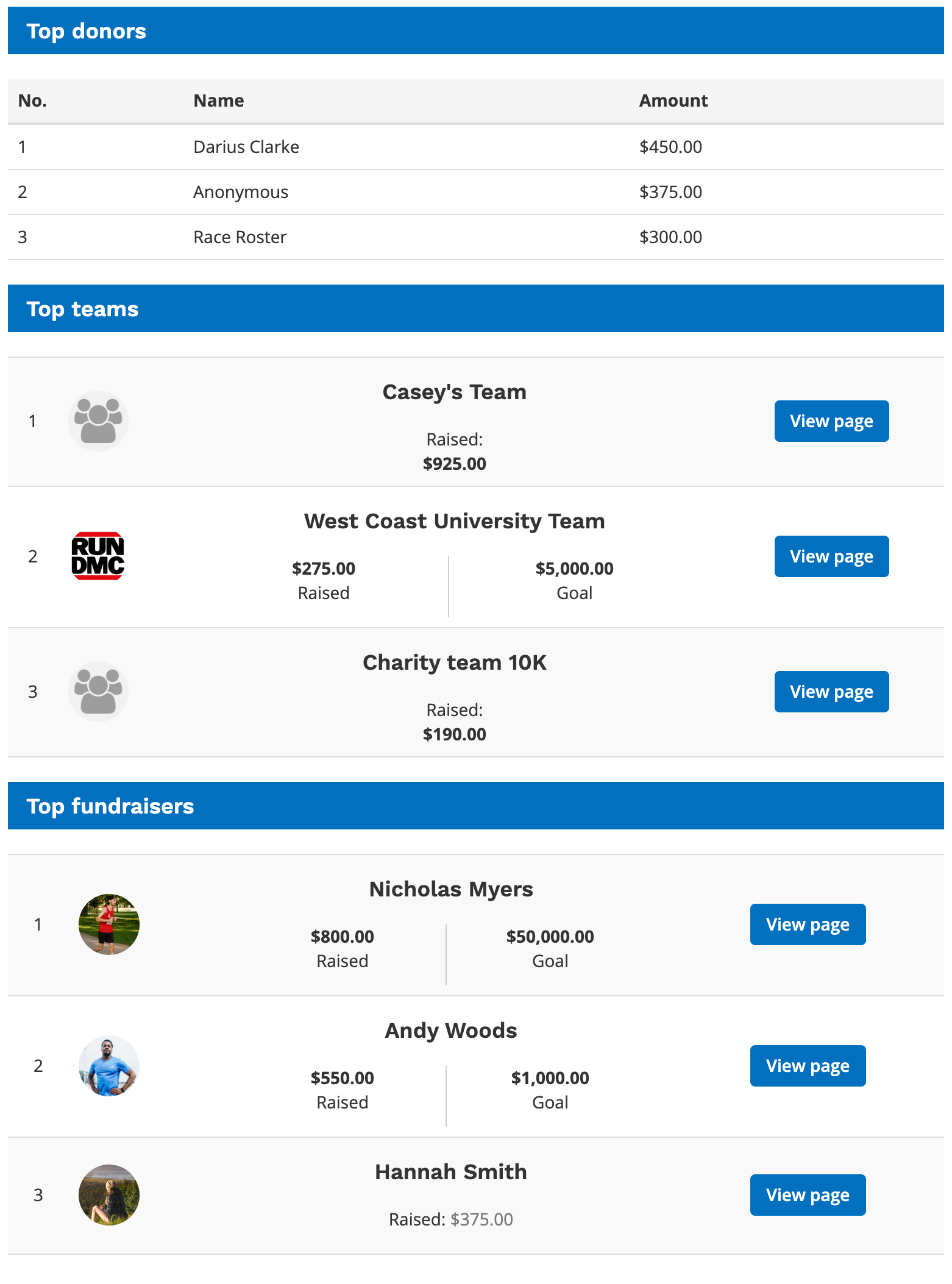View page for Andy Woods

point(807,1066)
